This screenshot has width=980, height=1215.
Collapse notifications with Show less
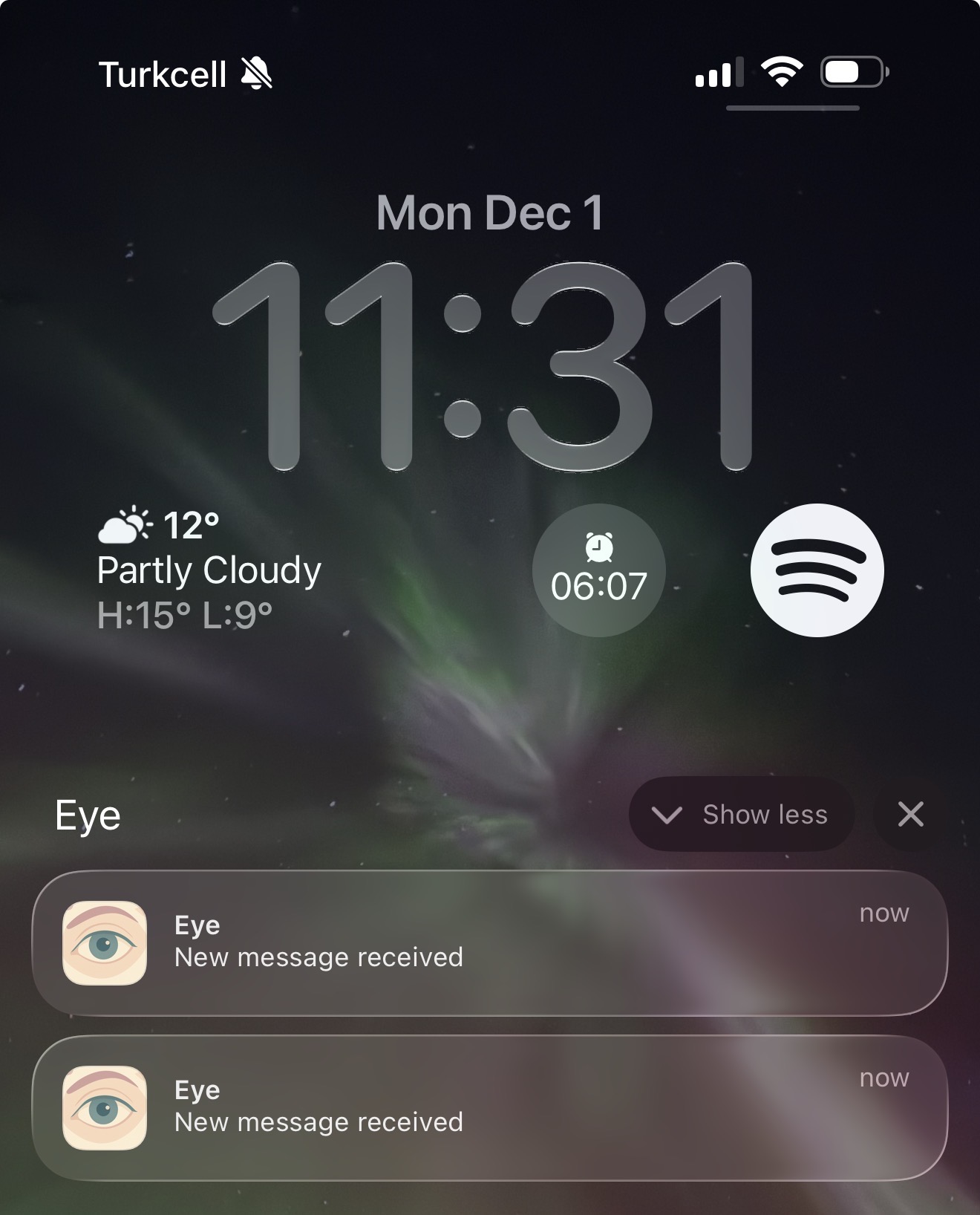pos(741,815)
